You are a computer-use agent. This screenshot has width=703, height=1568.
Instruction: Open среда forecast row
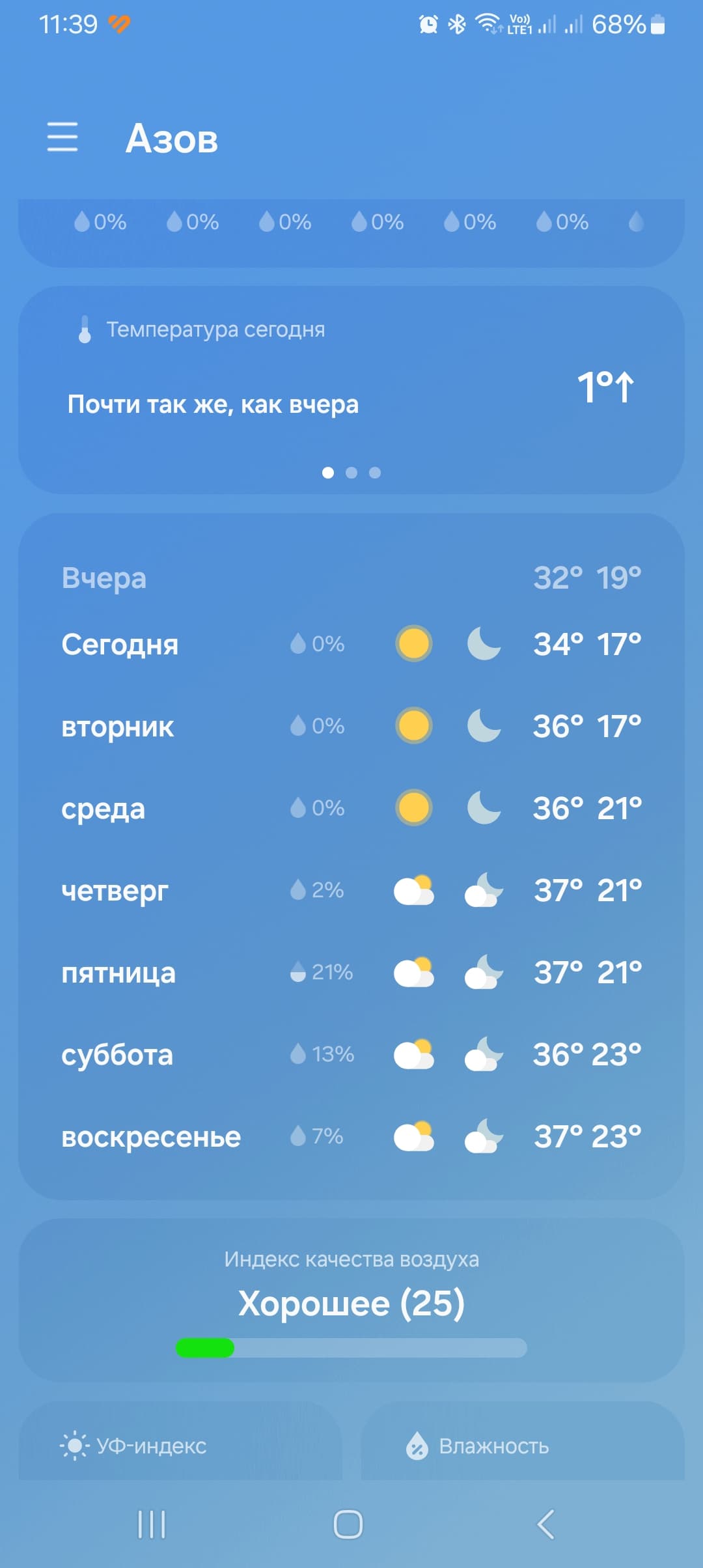[351, 808]
